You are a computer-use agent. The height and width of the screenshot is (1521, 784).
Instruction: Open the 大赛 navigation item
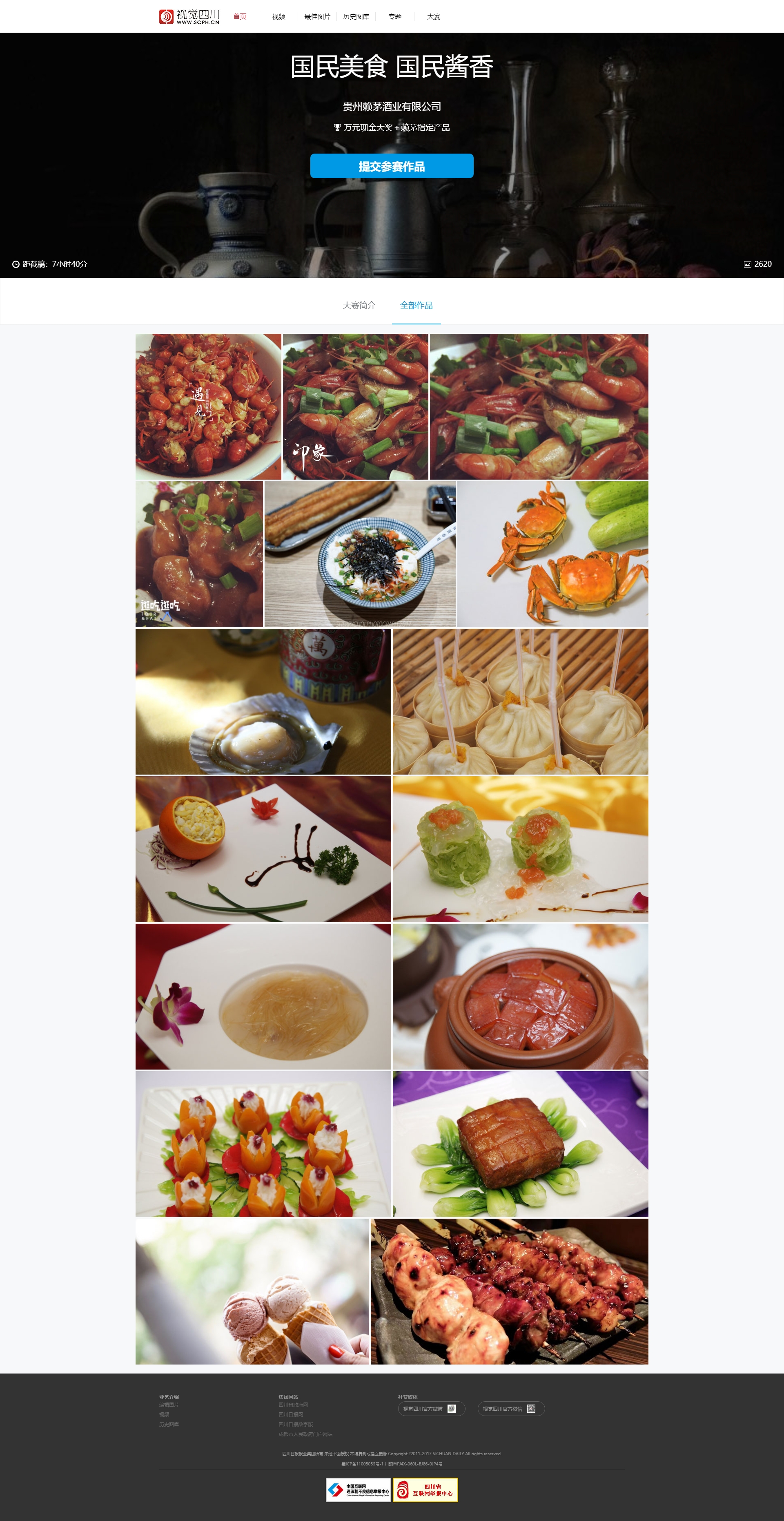(433, 16)
